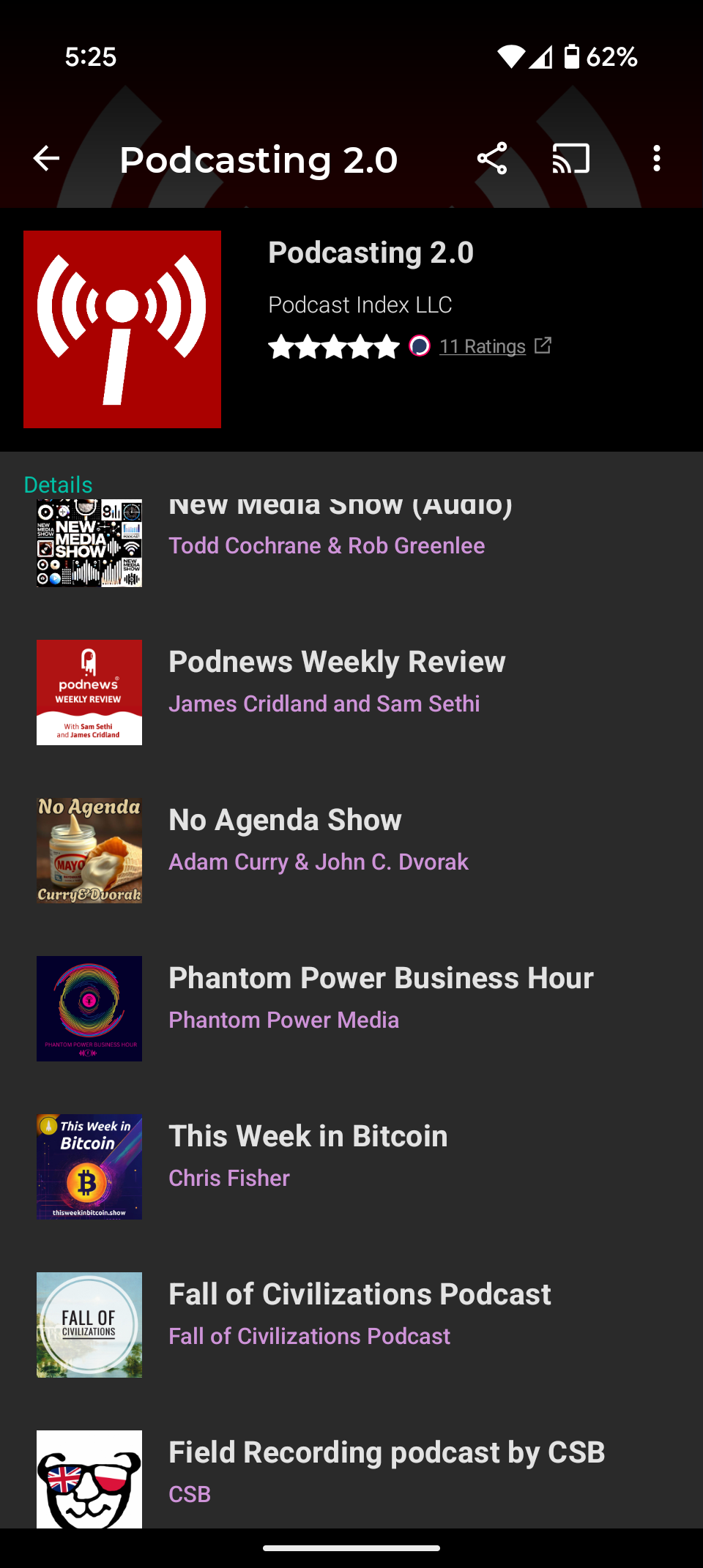
Task: Open Phantom Power Business Hour
Action: [x=381, y=997]
